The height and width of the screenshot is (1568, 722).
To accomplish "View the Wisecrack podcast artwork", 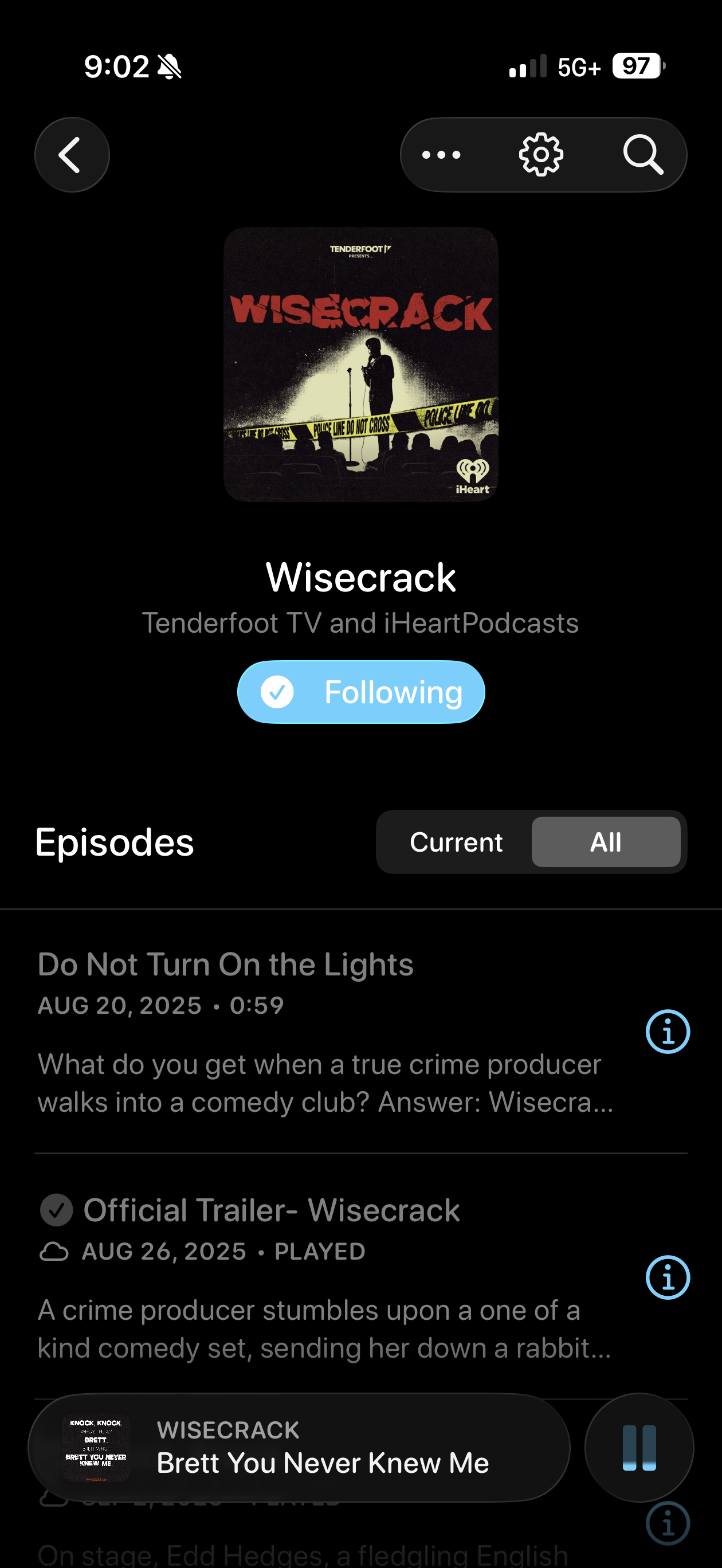I will (x=361, y=364).
